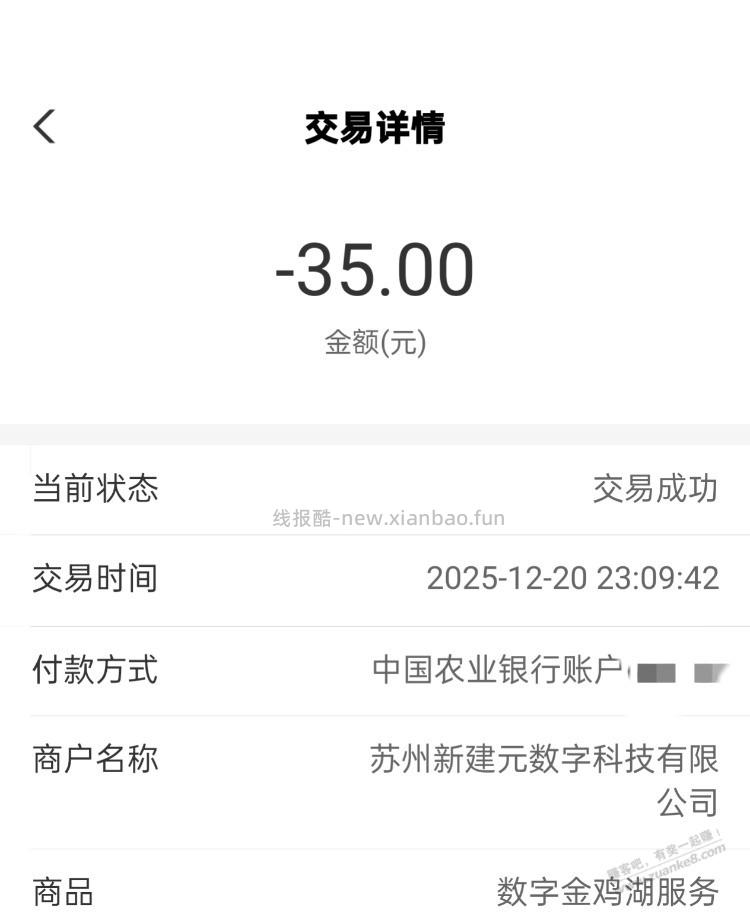750x914 pixels.
Task: Collapse the 付款方式 payment method row
Action: [x=94, y=672]
